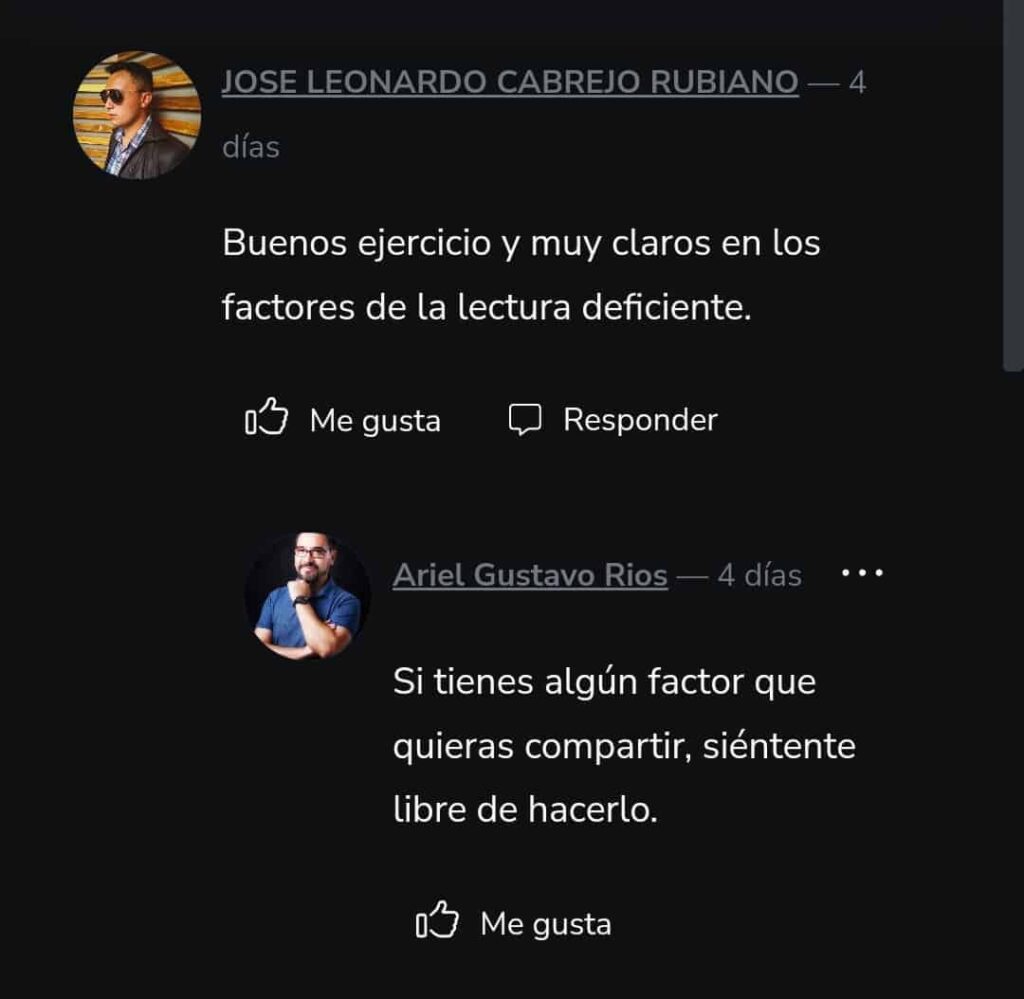Tap Ariel Gustavo Rios's avatar
1024x999 pixels.
[308, 595]
